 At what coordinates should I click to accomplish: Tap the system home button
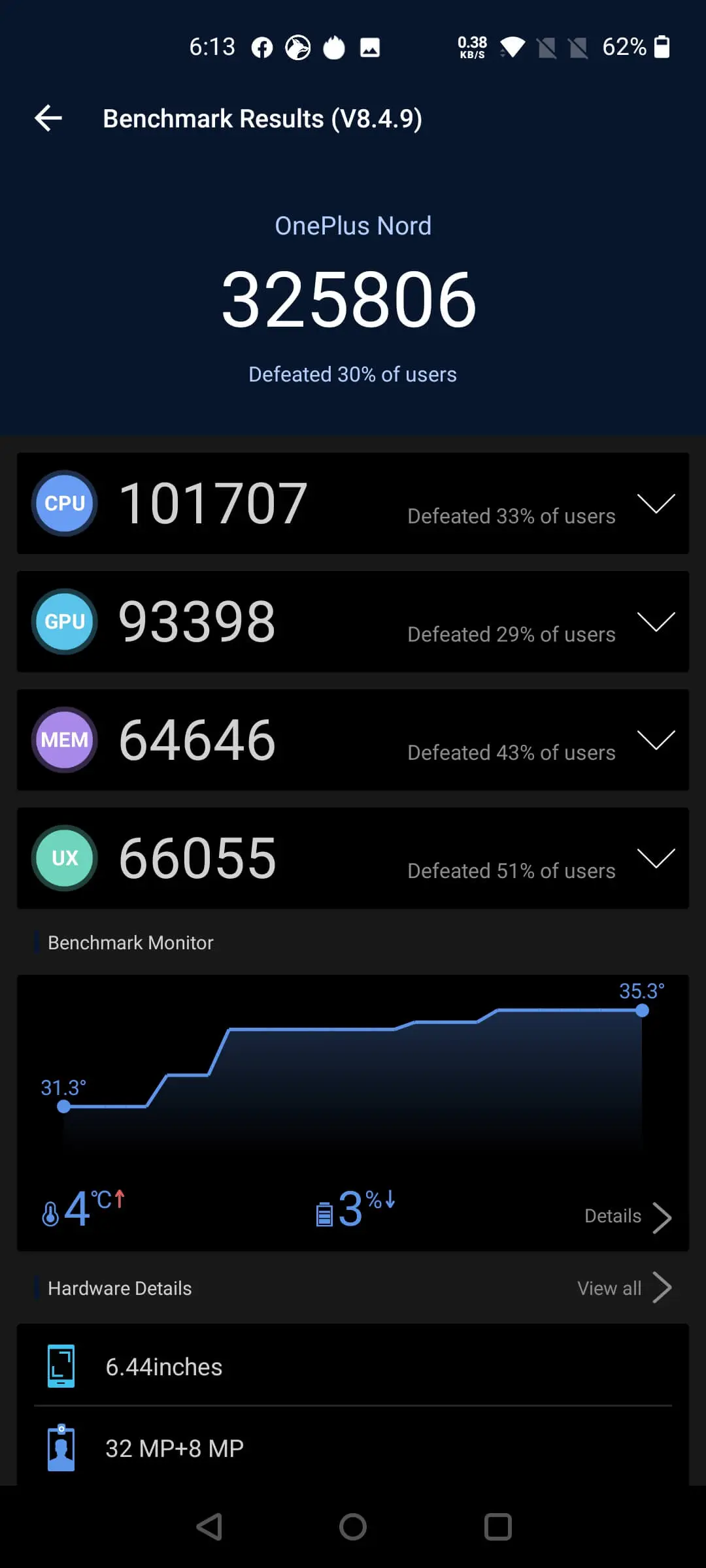click(x=353, y=1527)
